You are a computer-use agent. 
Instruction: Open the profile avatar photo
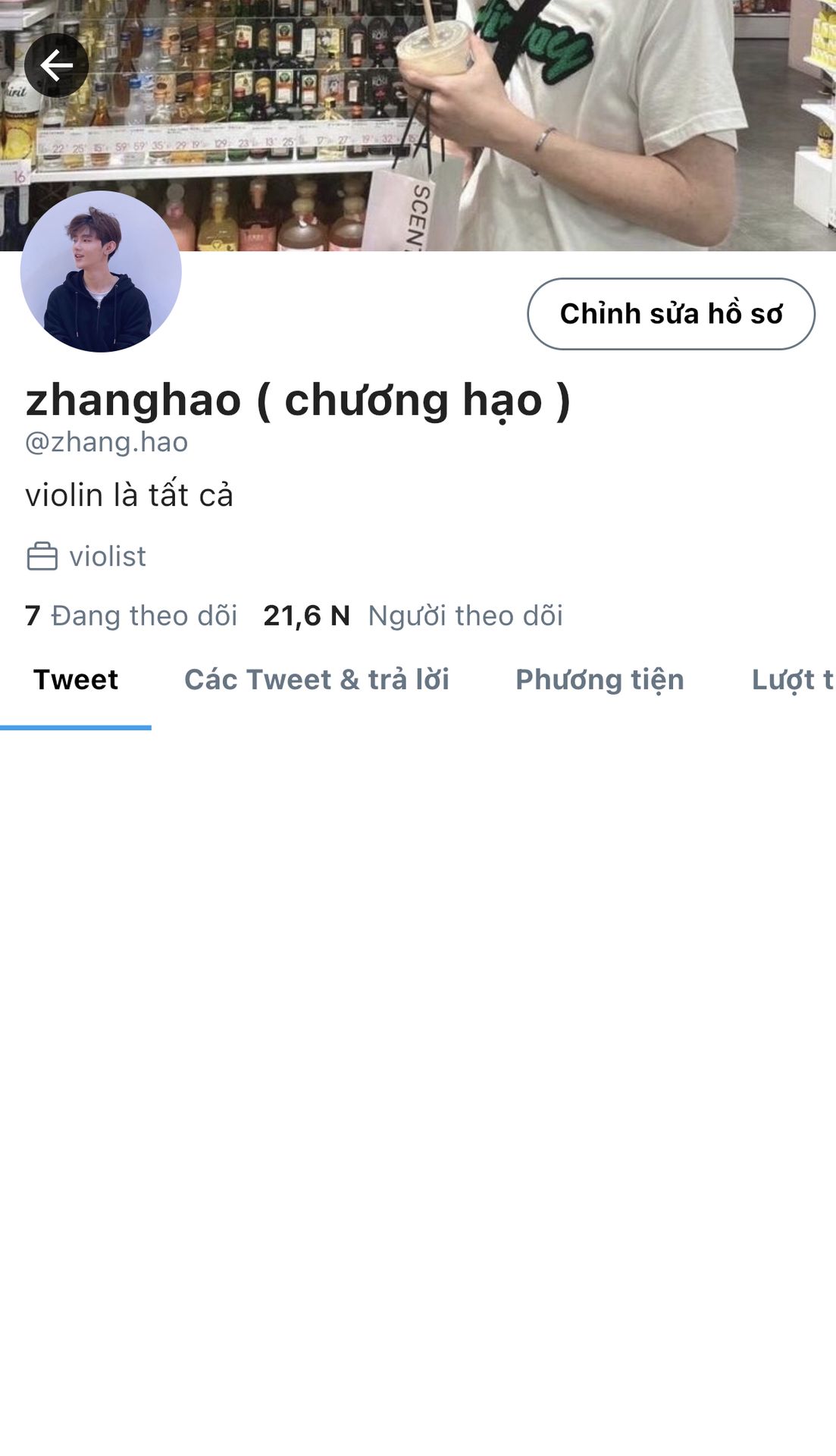click(101, 271)
